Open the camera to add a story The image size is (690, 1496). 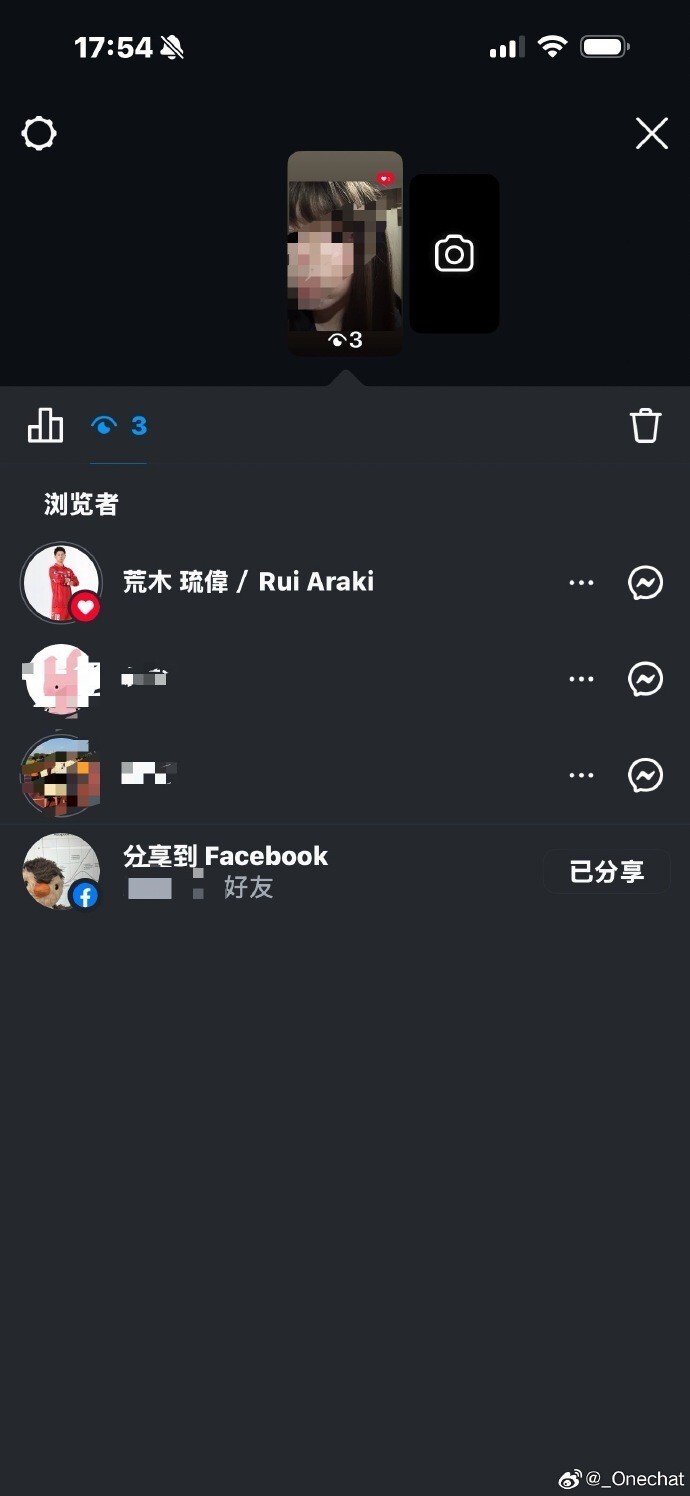click(x=454, y=254)
